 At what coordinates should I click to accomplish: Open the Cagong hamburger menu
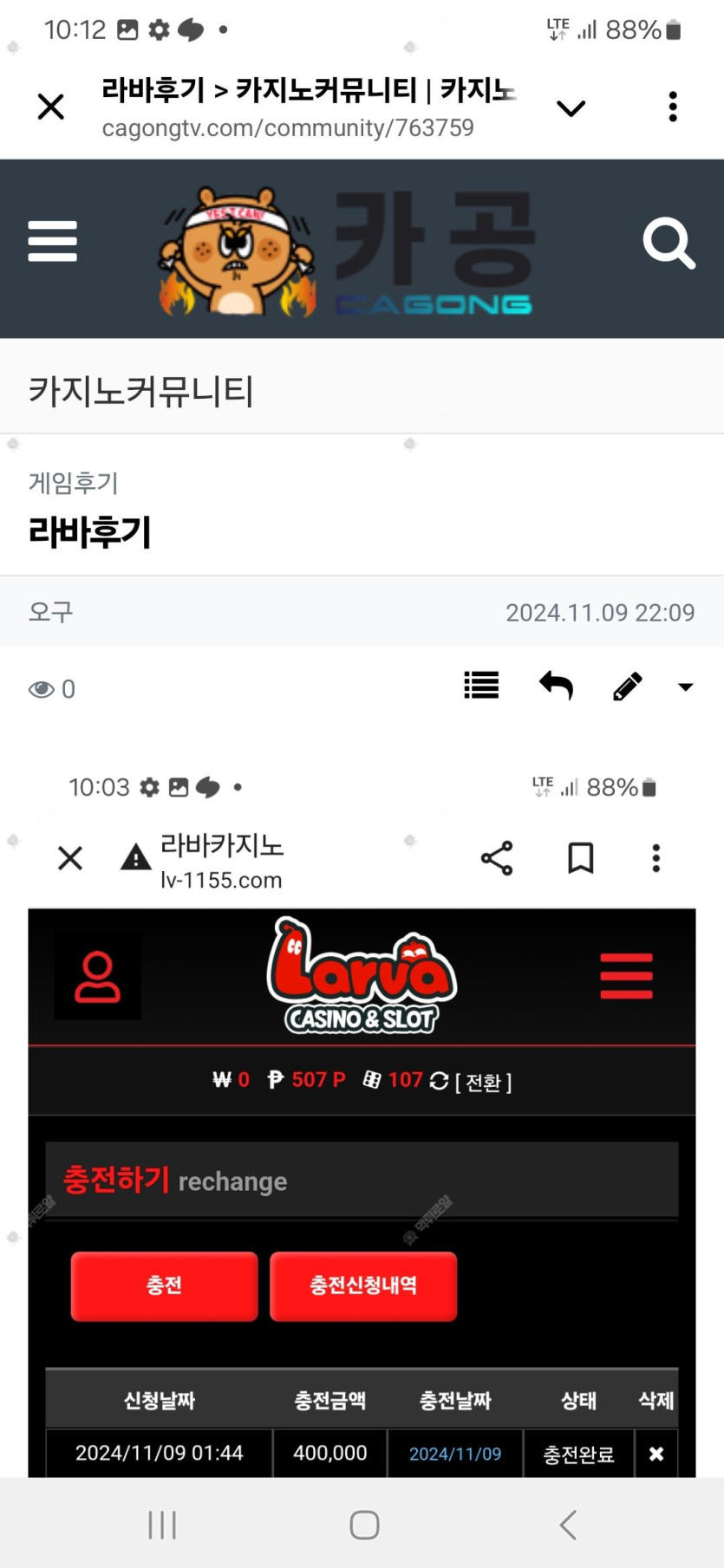coord(53,241)
